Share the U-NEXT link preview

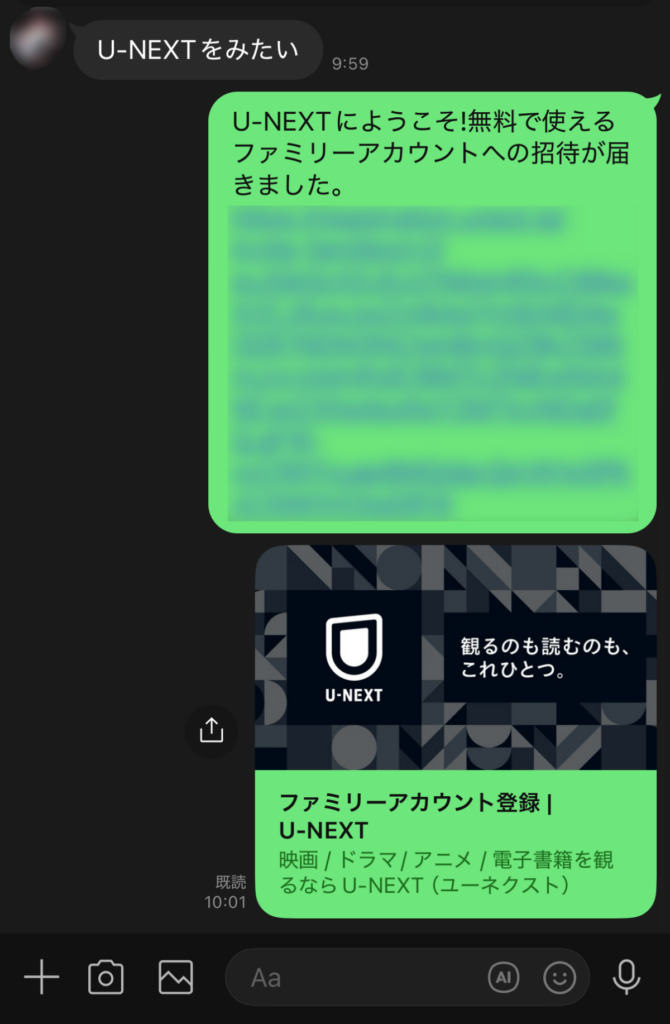211,731
